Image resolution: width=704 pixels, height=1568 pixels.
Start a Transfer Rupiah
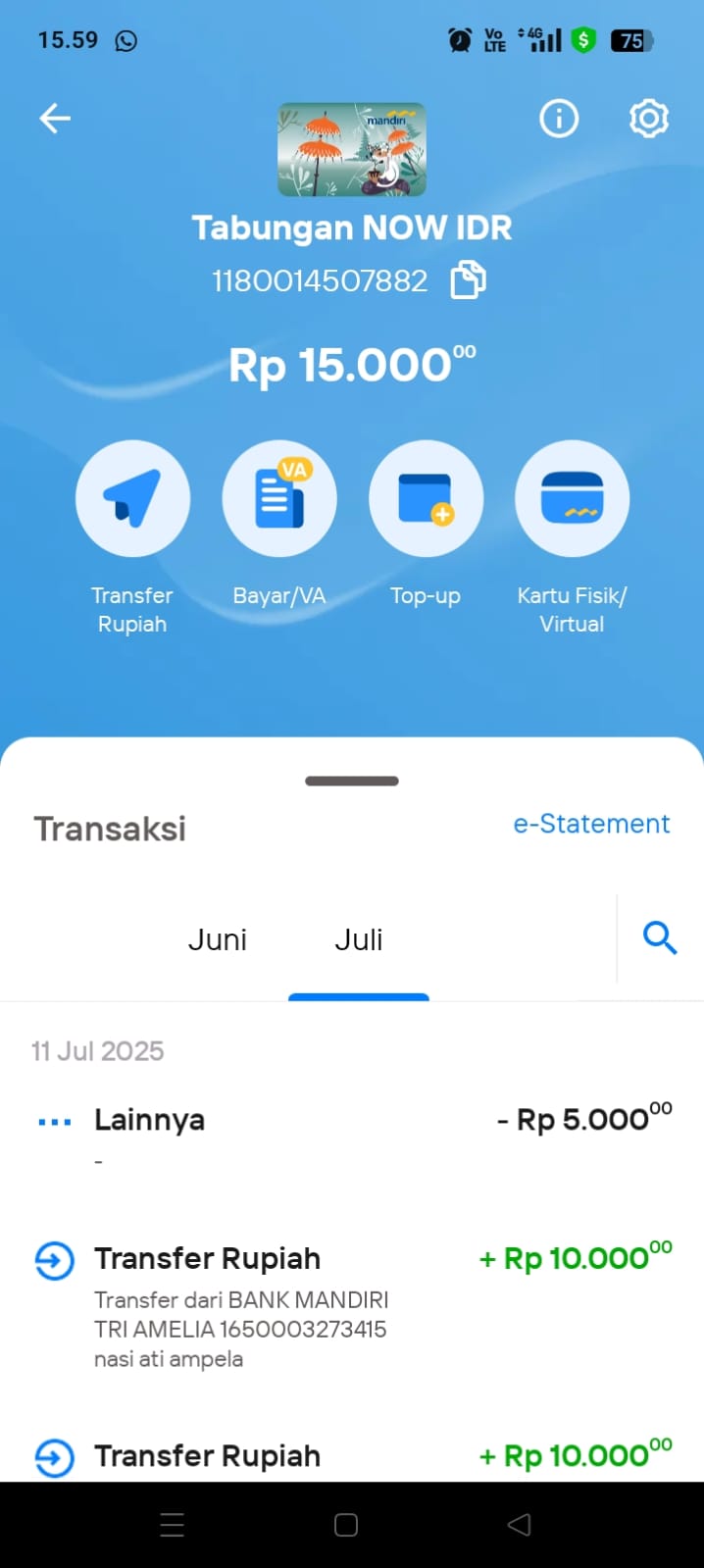132,499
